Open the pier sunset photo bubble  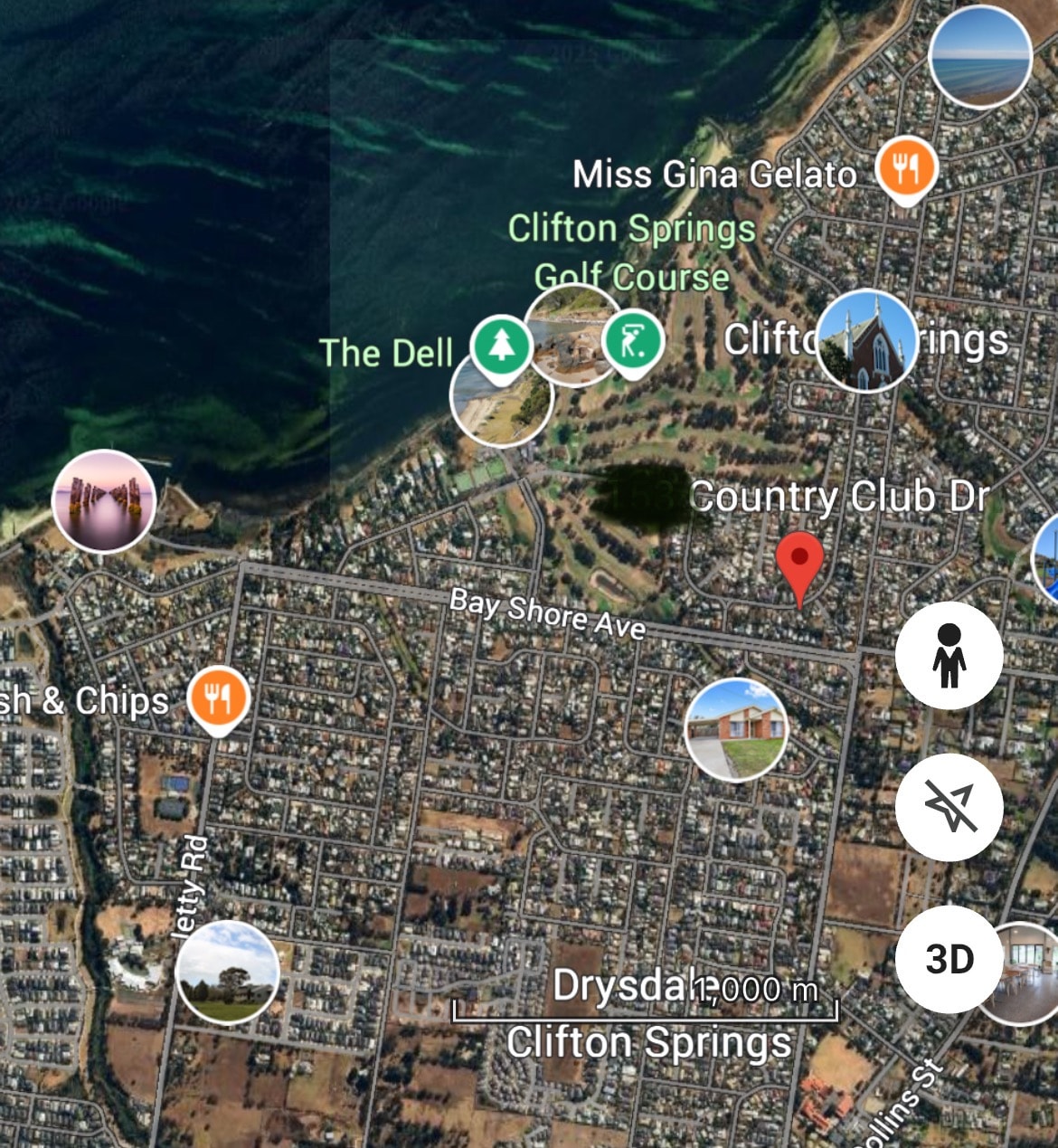tap(104, 500)
